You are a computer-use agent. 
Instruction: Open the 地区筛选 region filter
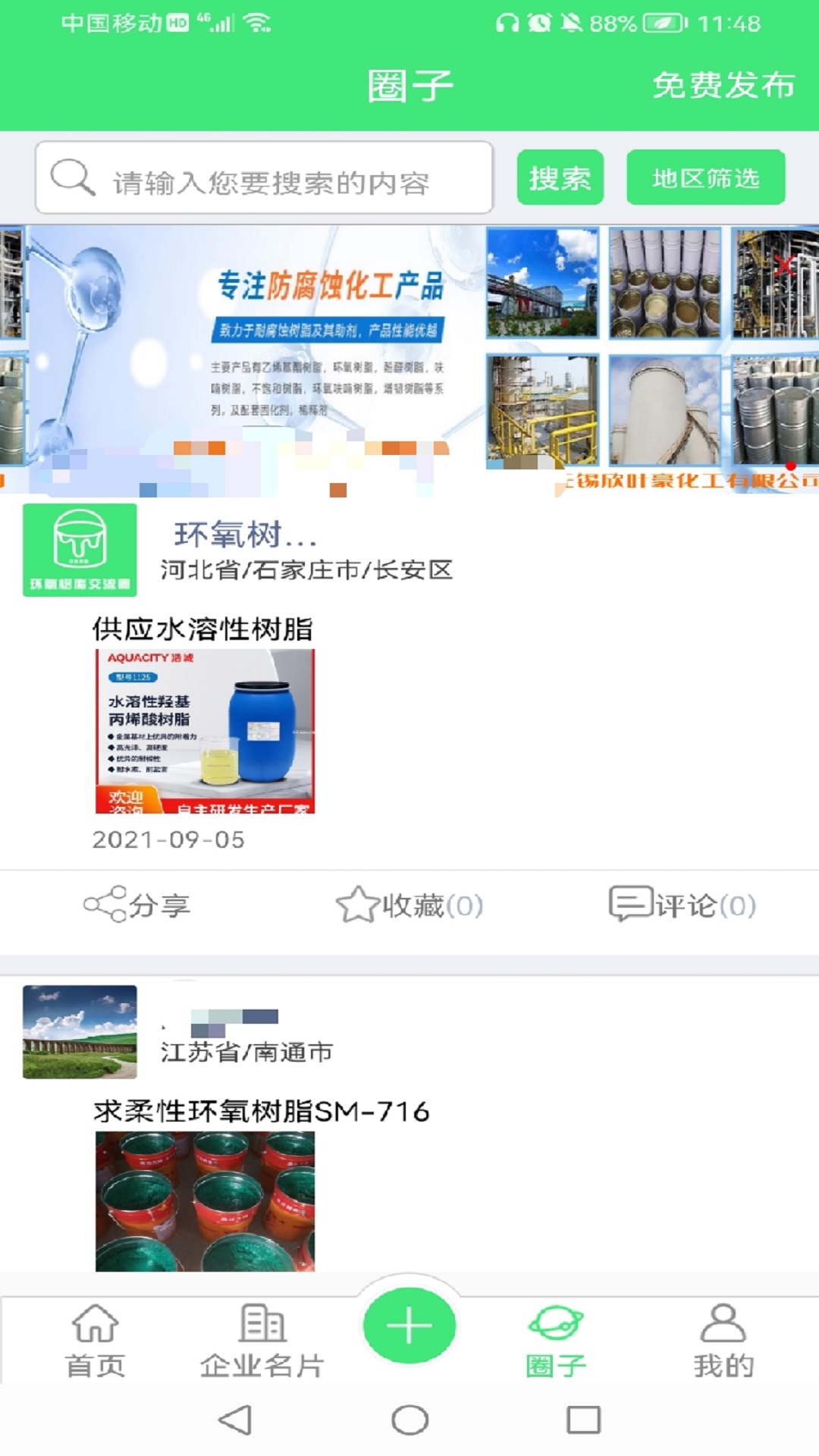tap(705, 177)
